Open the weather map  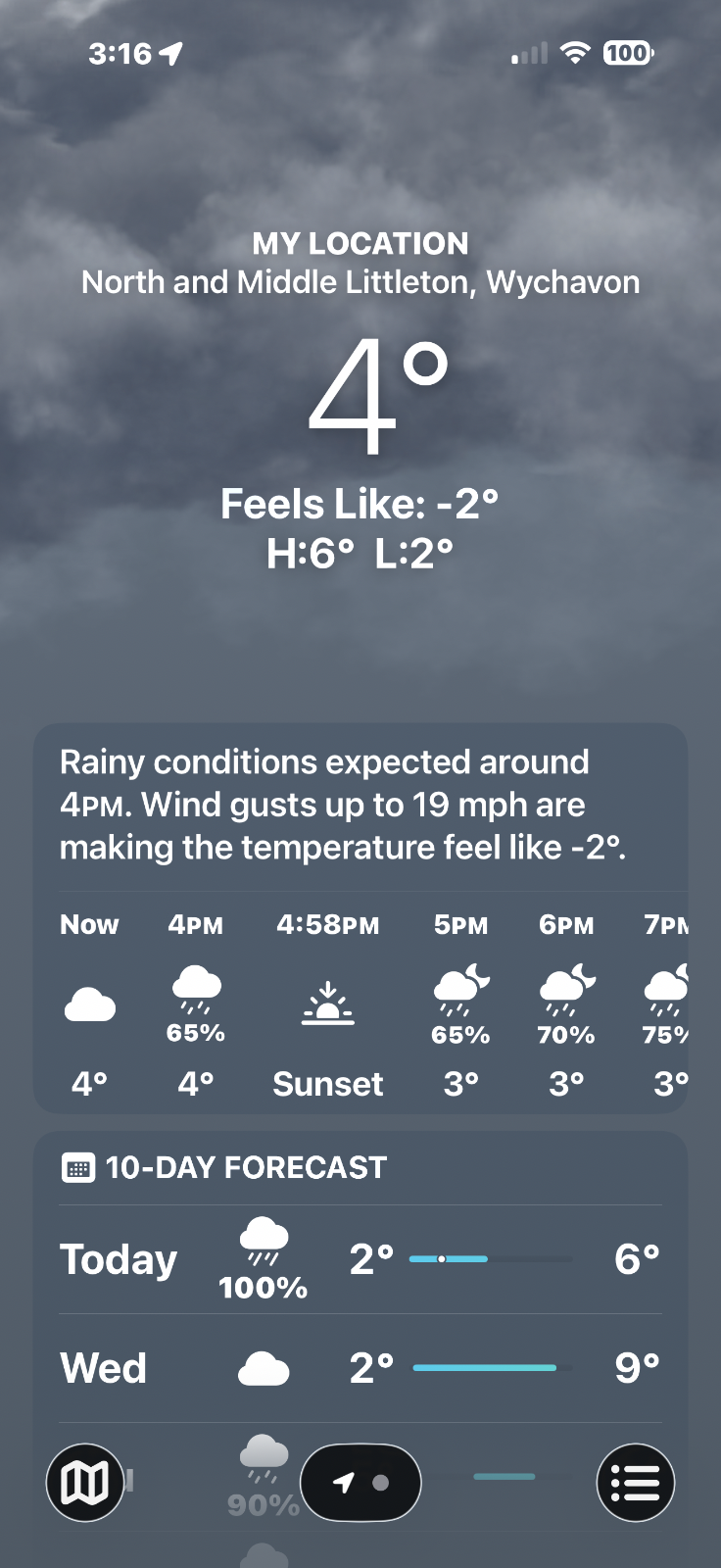tap(85, 1483)
